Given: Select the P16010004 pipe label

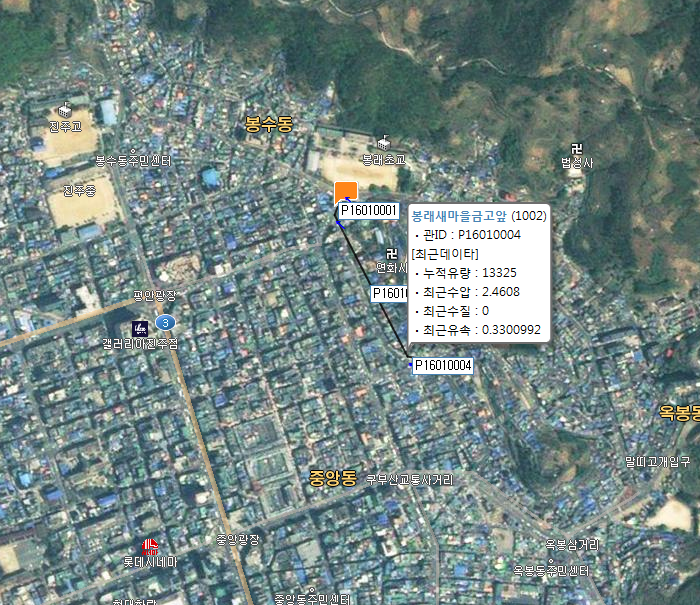Looking at the screenshot, I should pyautogui.click(x=442, y=366).
